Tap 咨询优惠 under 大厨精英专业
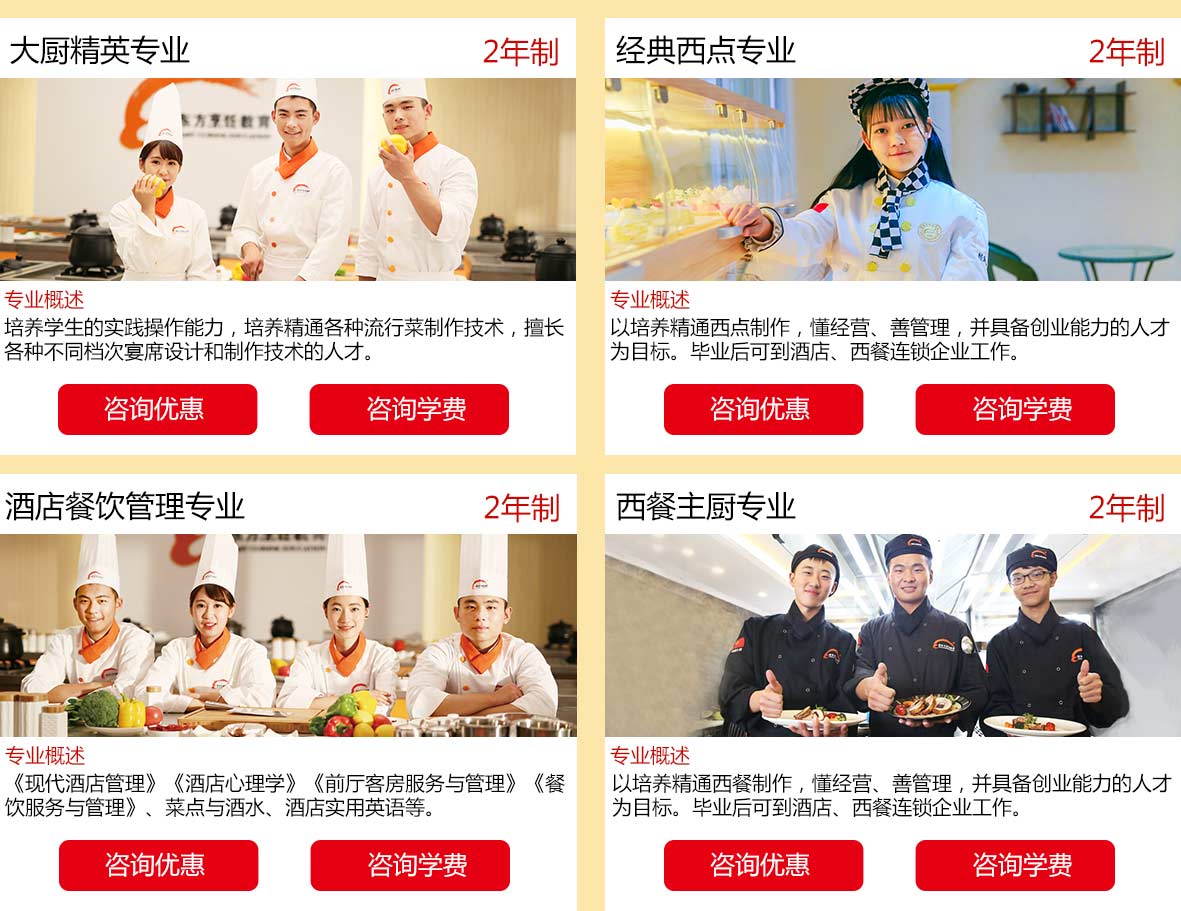Image resolution: width=1181 pixels, height=911 pixels. [157, 409]
